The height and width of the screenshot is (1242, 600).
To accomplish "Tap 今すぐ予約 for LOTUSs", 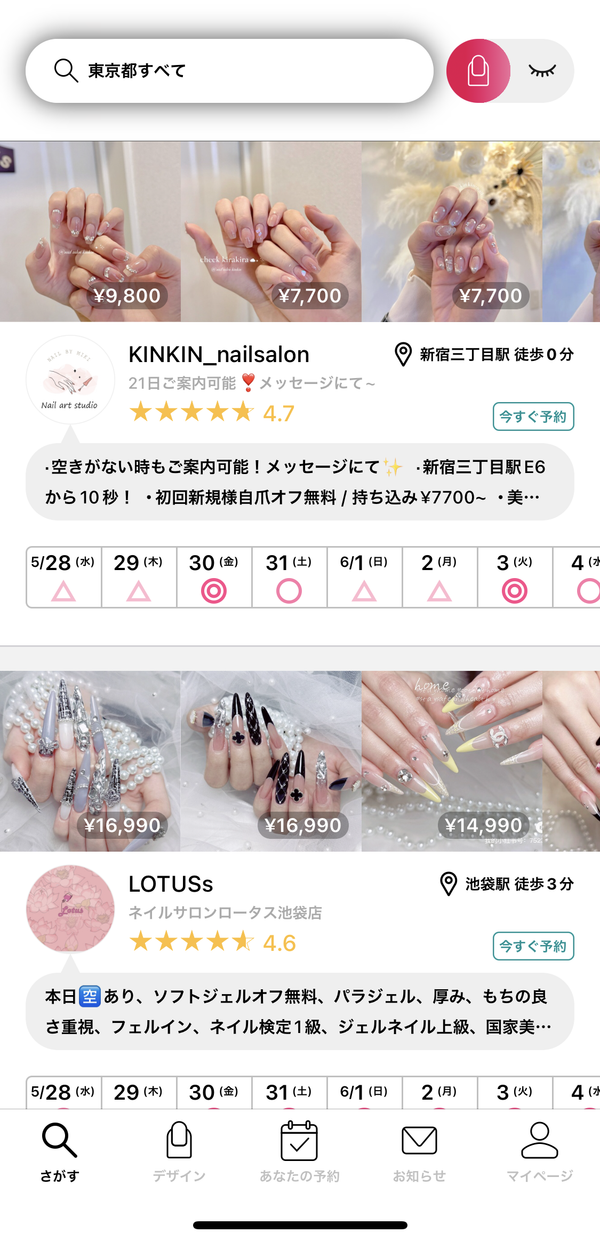I will [533, 945].
